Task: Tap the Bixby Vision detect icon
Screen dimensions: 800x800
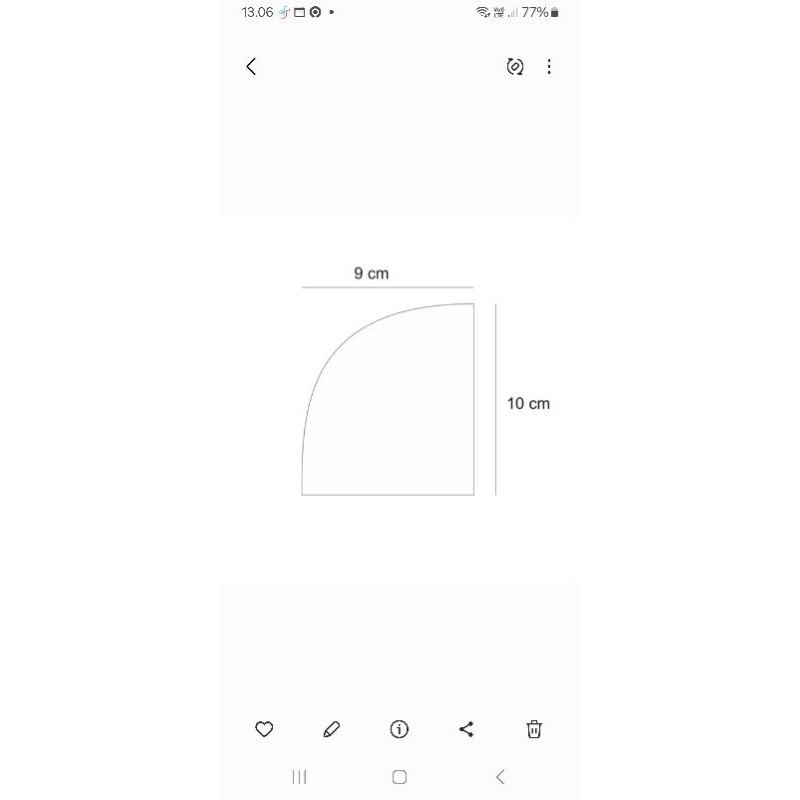Action: 515,67
